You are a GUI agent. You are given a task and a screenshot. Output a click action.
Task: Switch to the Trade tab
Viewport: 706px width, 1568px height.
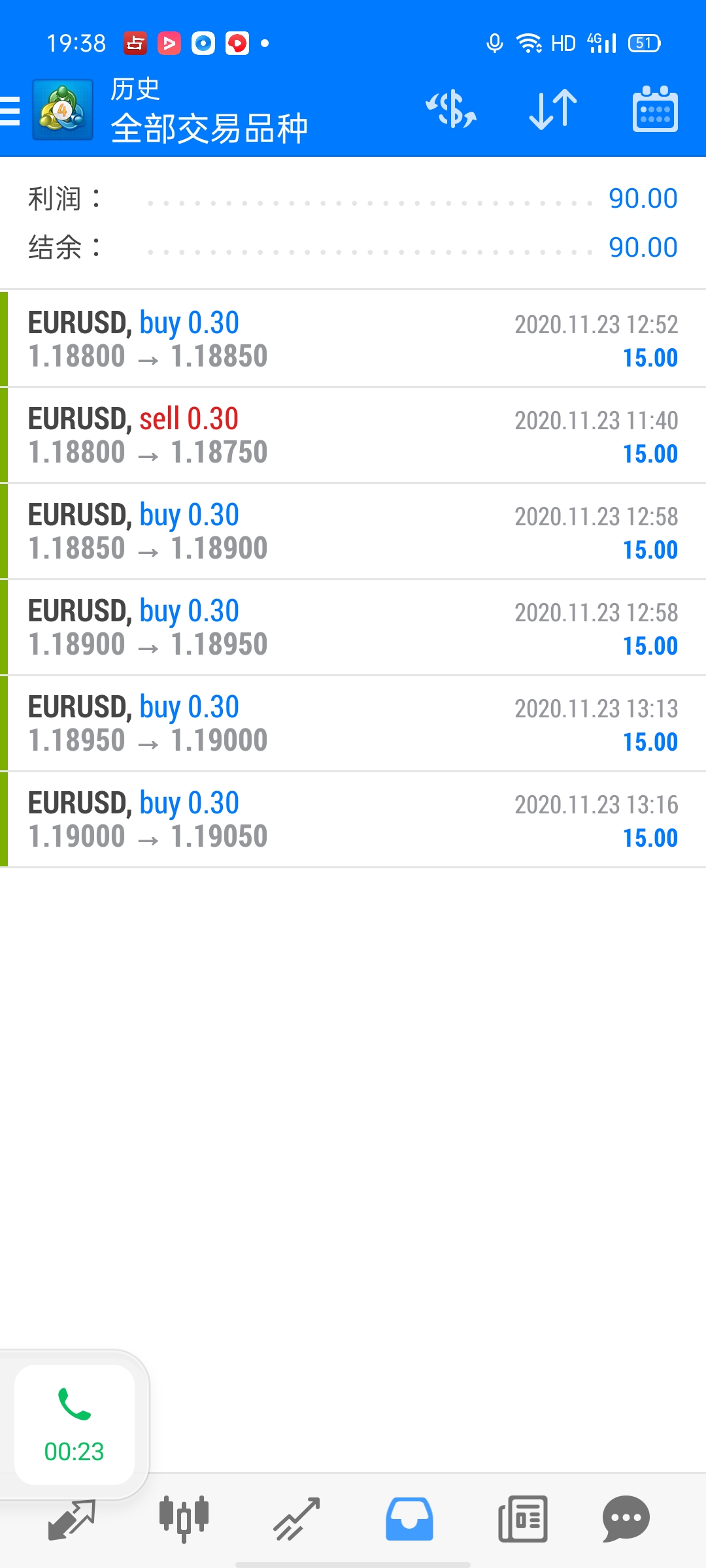tap(297, 1519)
